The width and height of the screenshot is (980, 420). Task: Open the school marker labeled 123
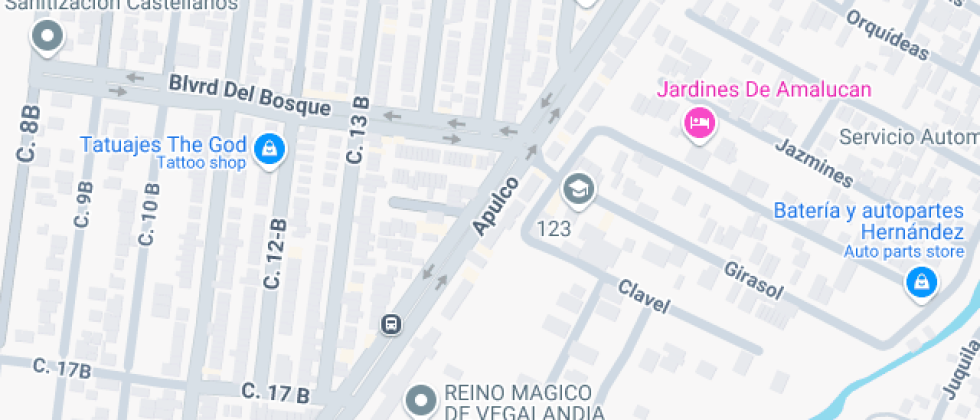(x=578, y=189)
